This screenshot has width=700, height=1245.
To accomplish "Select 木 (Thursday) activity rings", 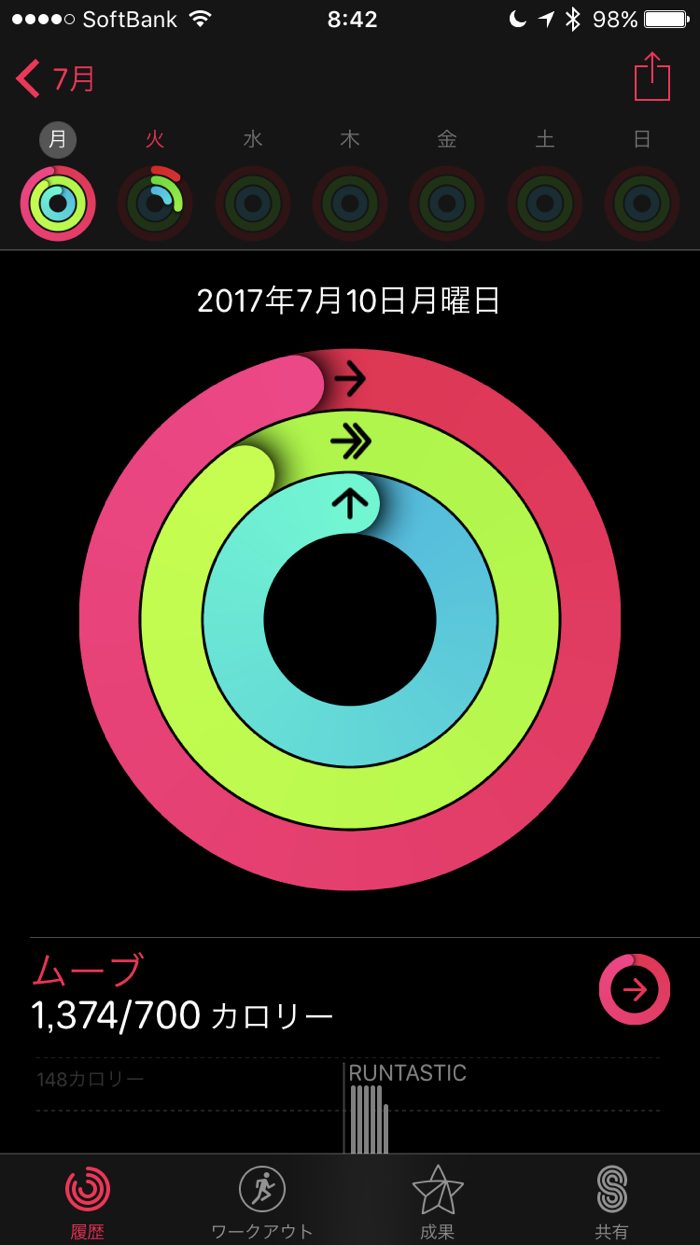I will tap(350, 203).
